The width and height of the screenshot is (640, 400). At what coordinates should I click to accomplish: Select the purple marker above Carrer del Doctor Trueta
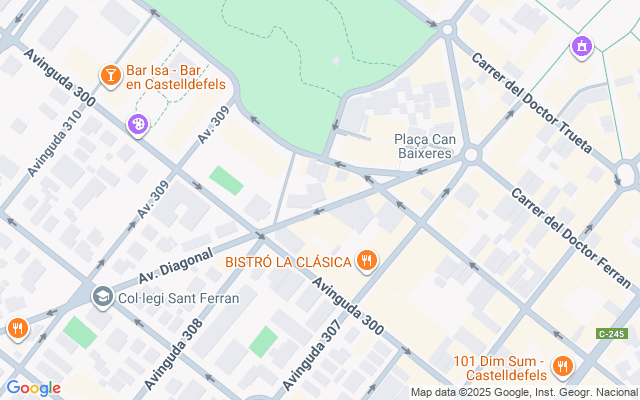click(x=582, y=47)
